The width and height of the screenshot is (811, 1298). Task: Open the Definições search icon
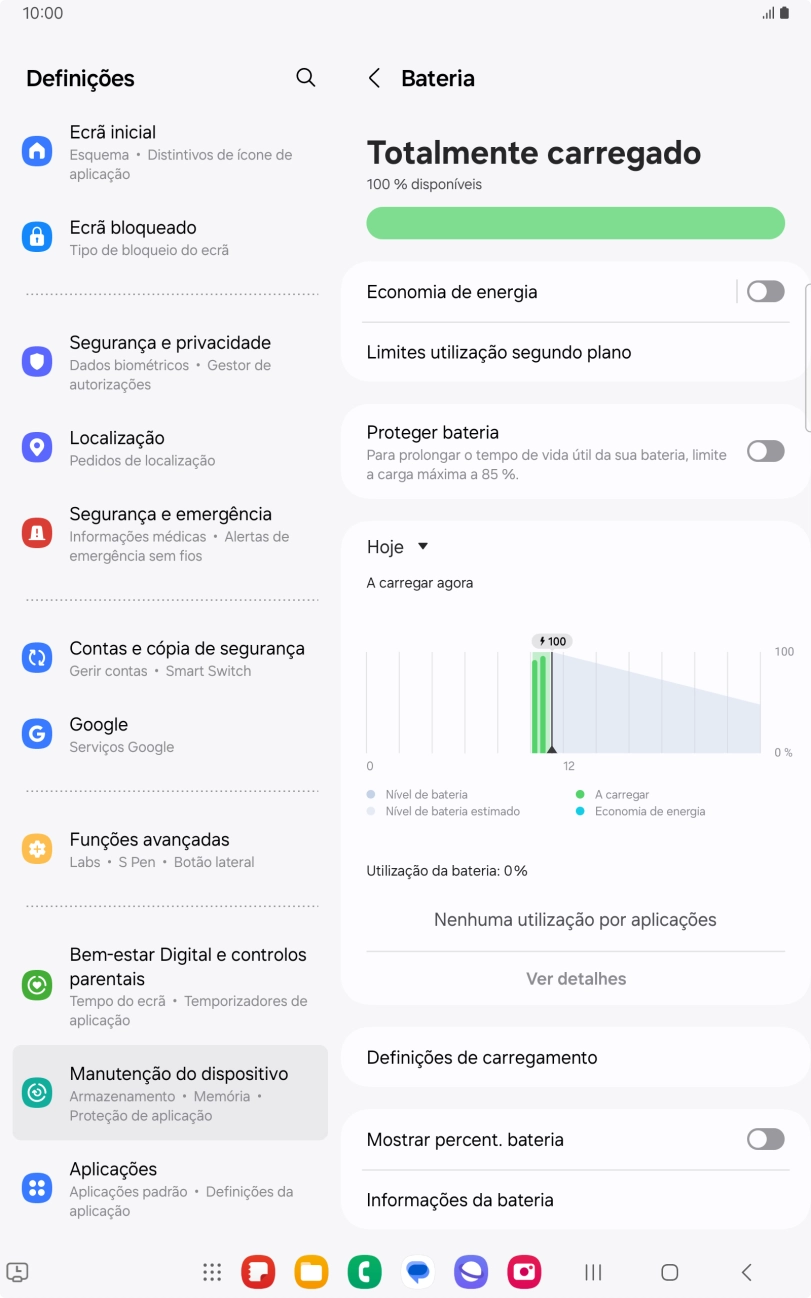[305, 77]
